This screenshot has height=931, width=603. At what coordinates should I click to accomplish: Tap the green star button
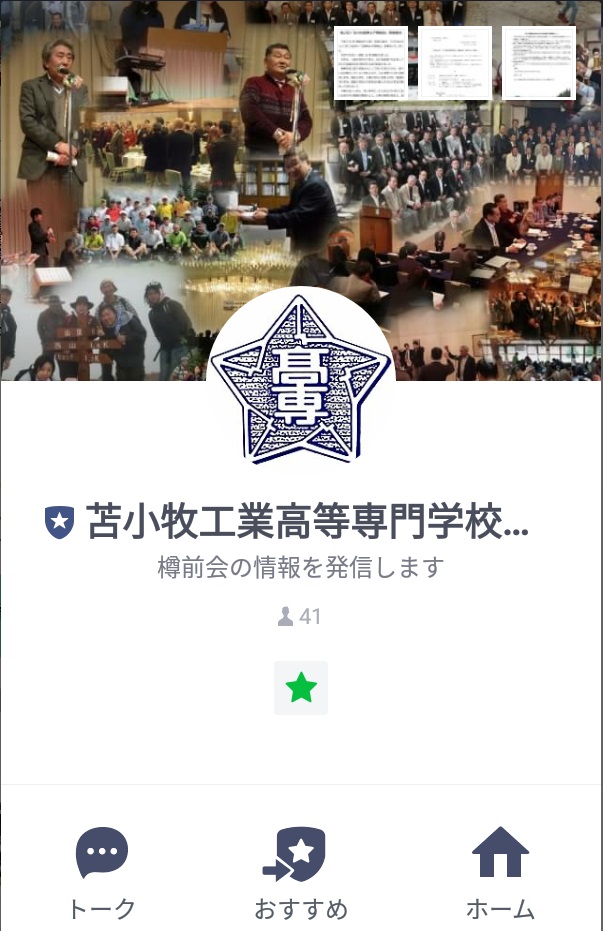(x=301, y=688)
